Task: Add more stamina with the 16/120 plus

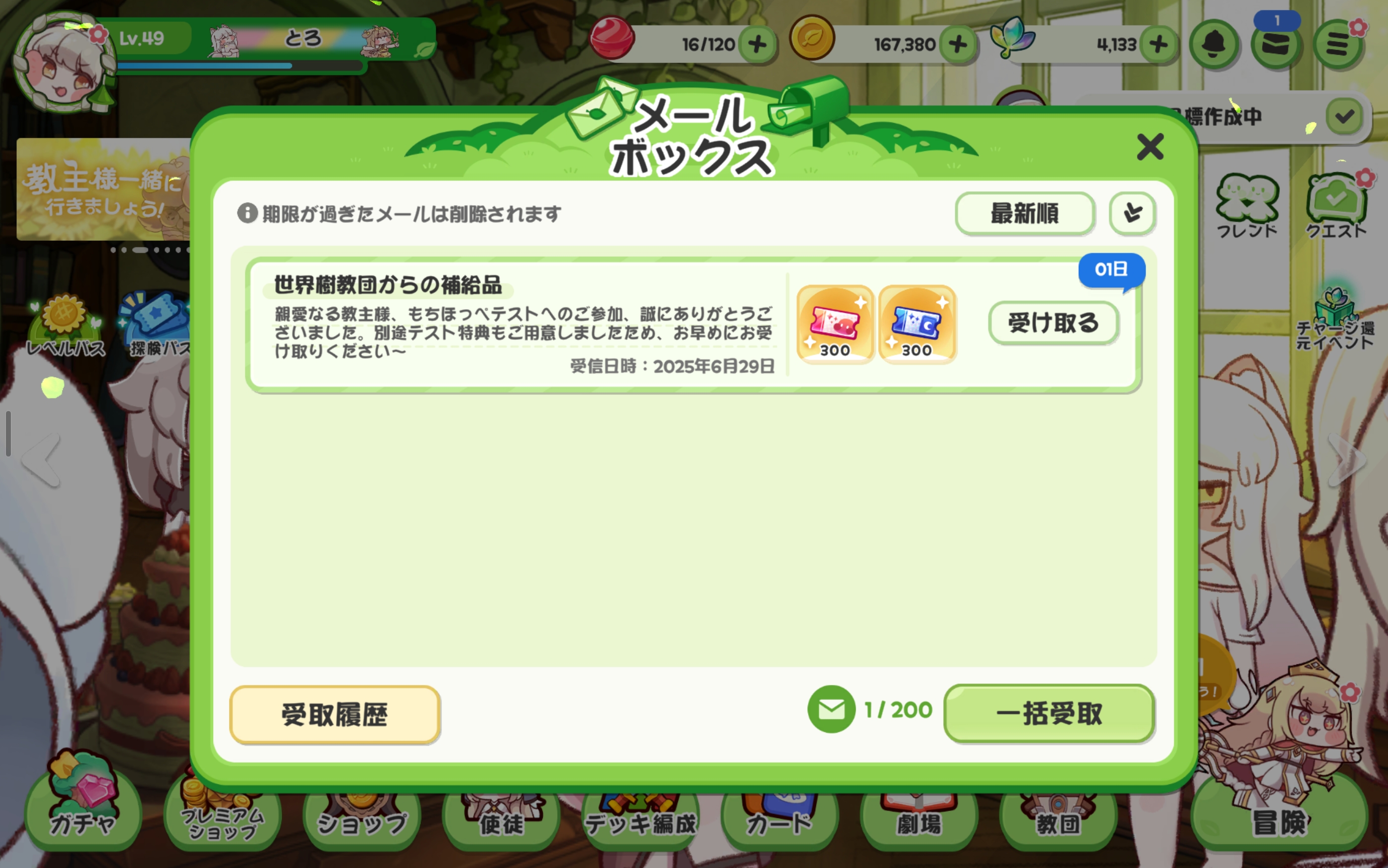Action: pos(757,44)
